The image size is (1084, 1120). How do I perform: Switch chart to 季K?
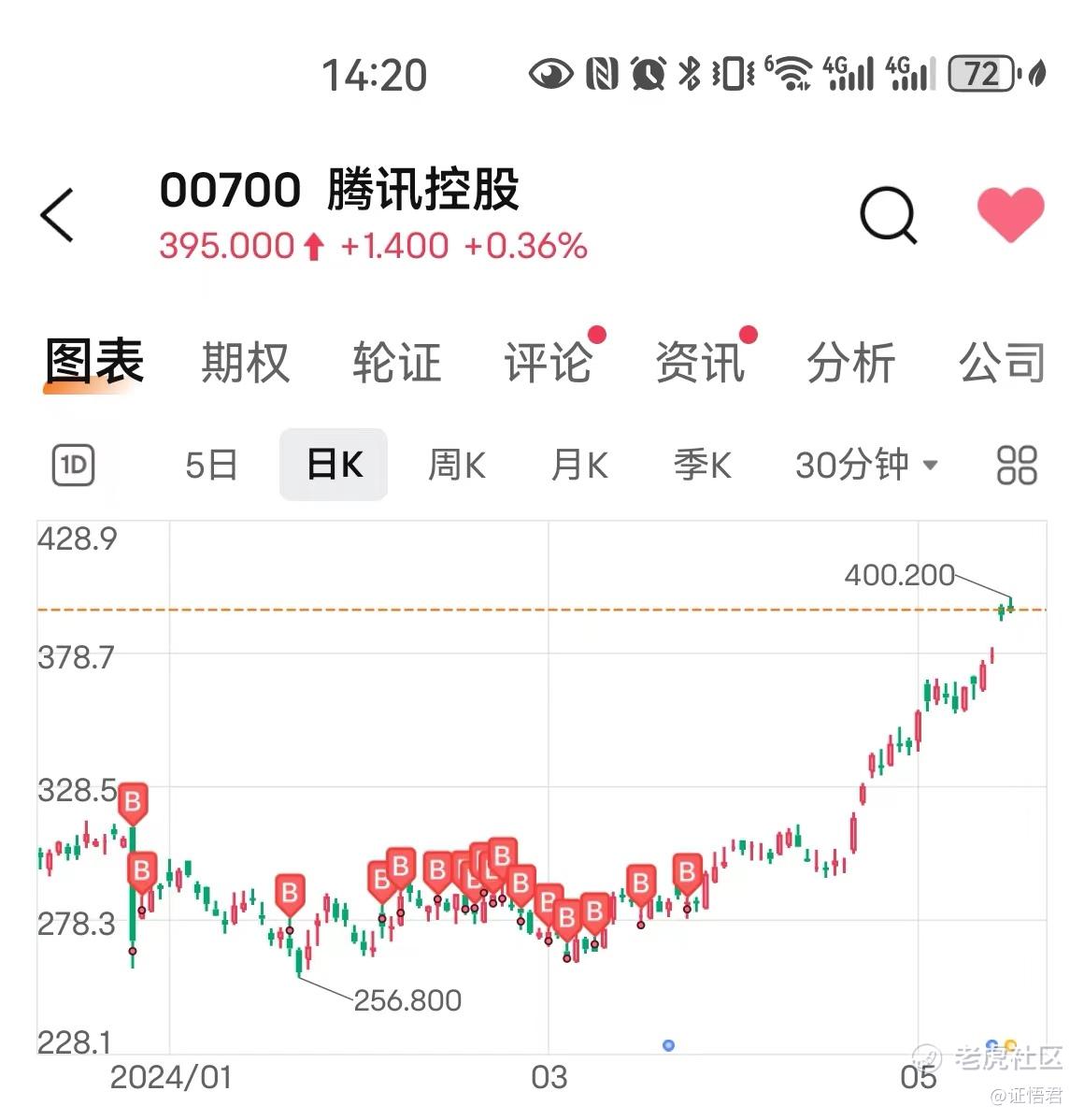(703, 465)
